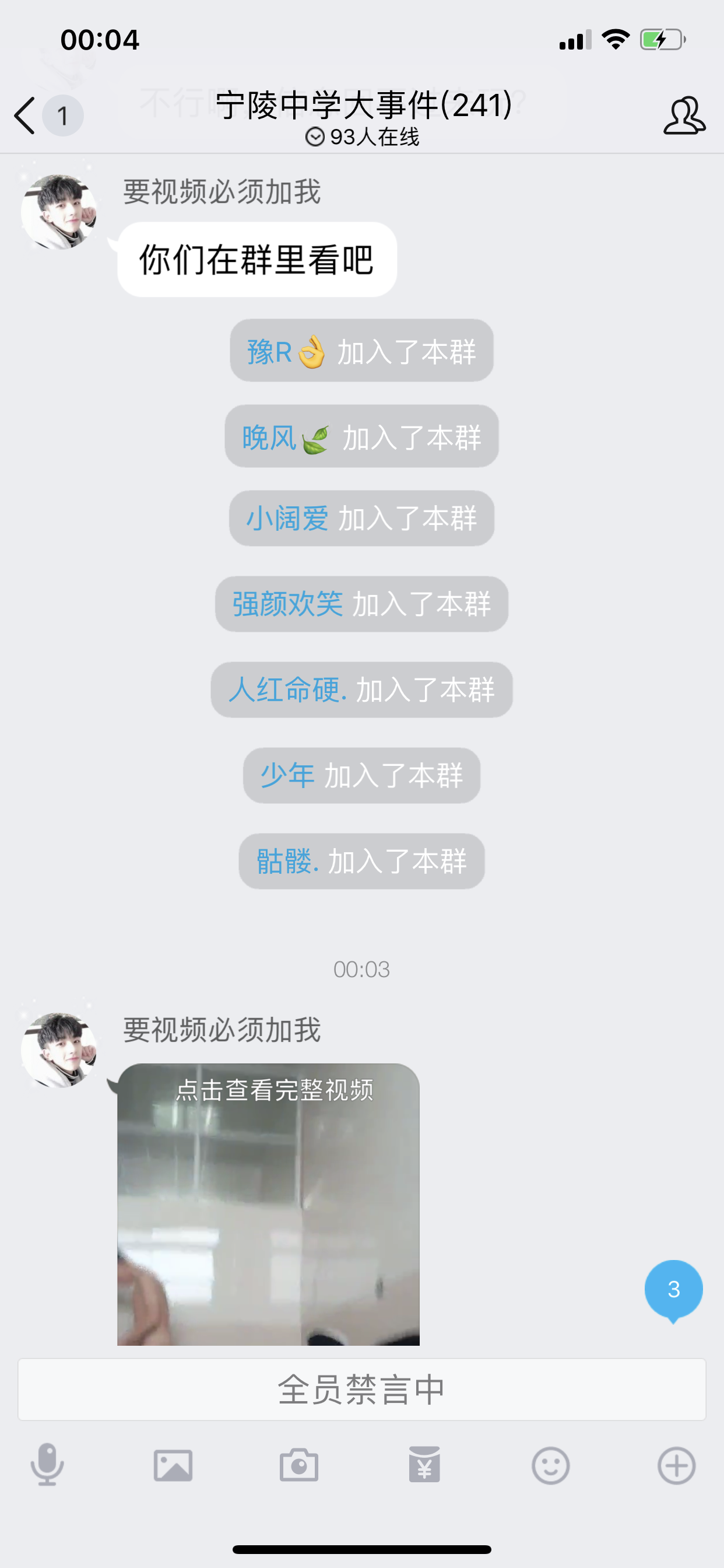Viewport: 724px width, 1568px height.
Task: Jump to the 3 new unread messages
Action: coord(673,1289)
